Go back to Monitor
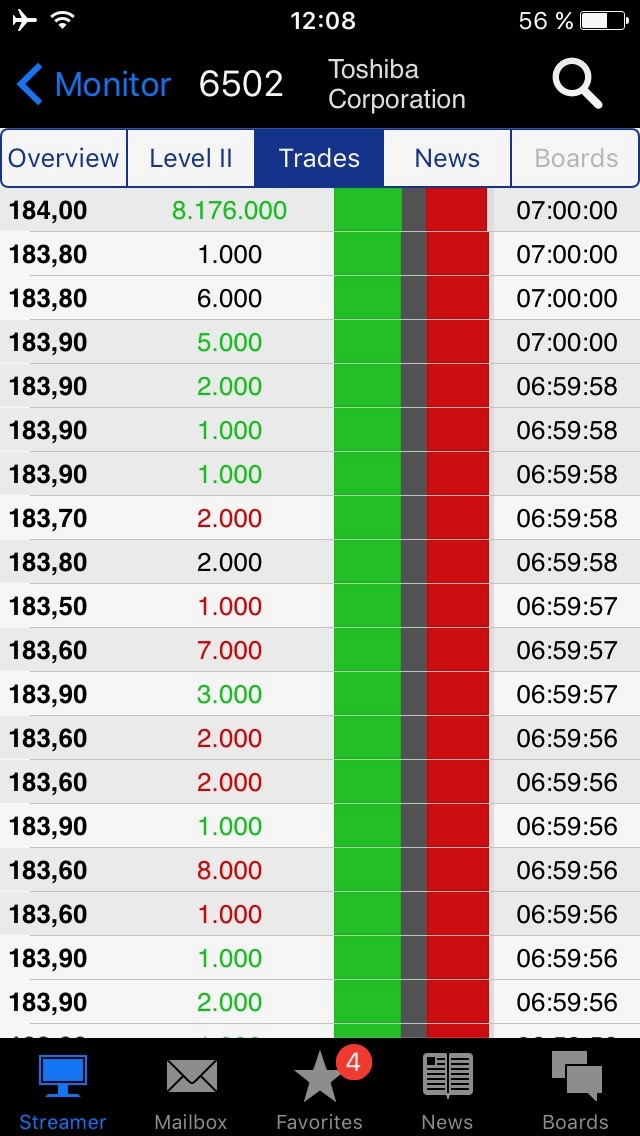This screenshot has width=640, height=1136. point(95,85)
